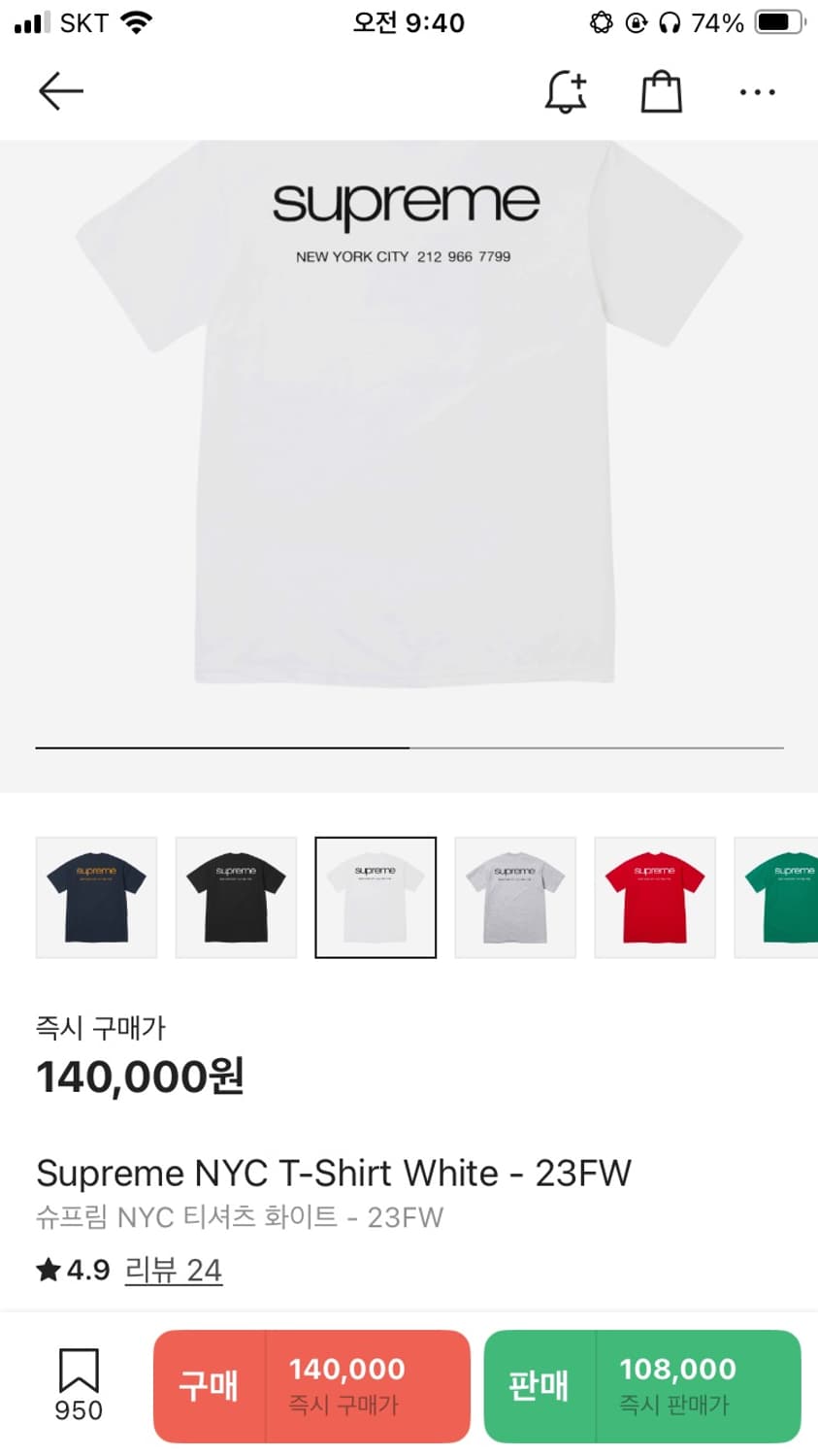Open the three-dot overflow menu
This screenshot has height=1456, width=818.
pyautogui.click(x=757, y=92)
